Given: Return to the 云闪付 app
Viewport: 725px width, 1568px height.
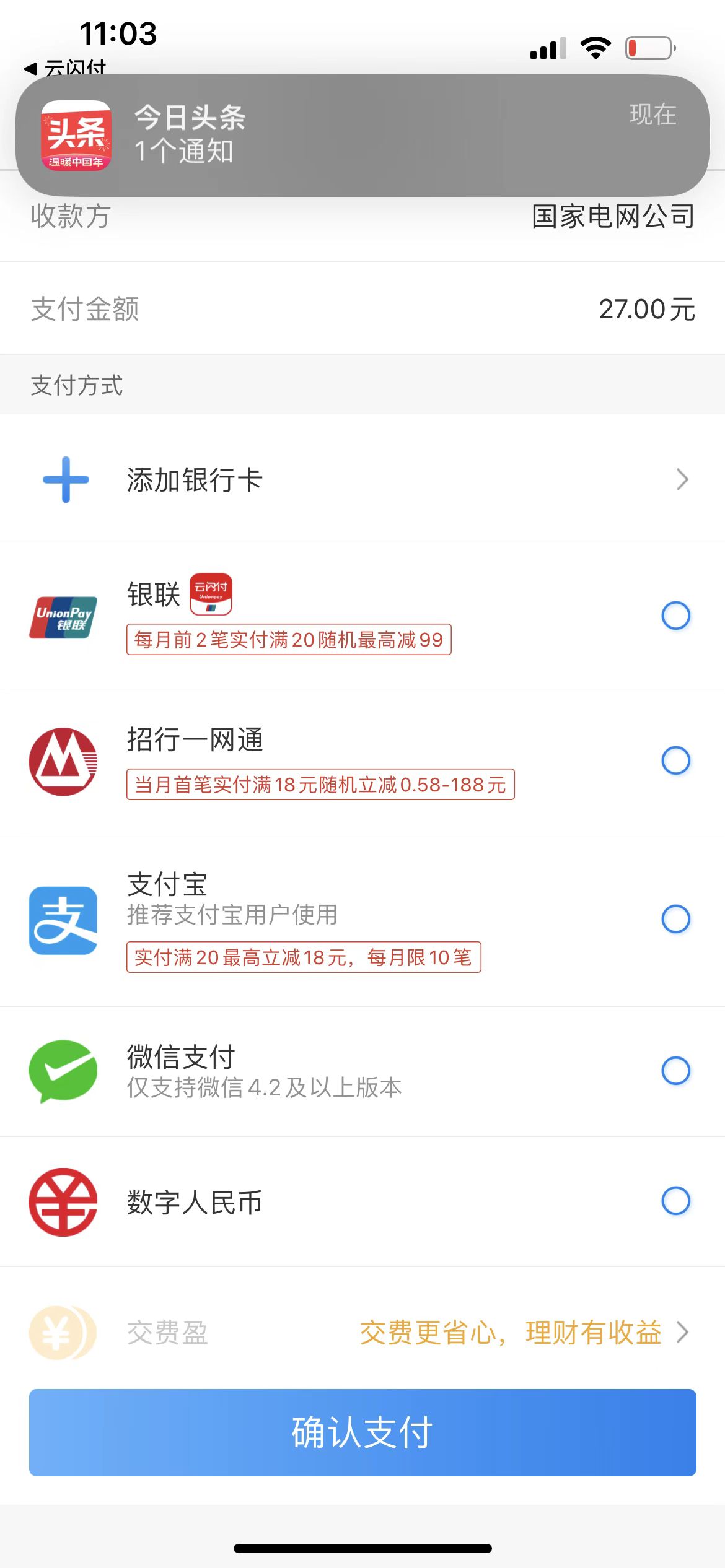Looking at the screenshot, I should 65,67.
